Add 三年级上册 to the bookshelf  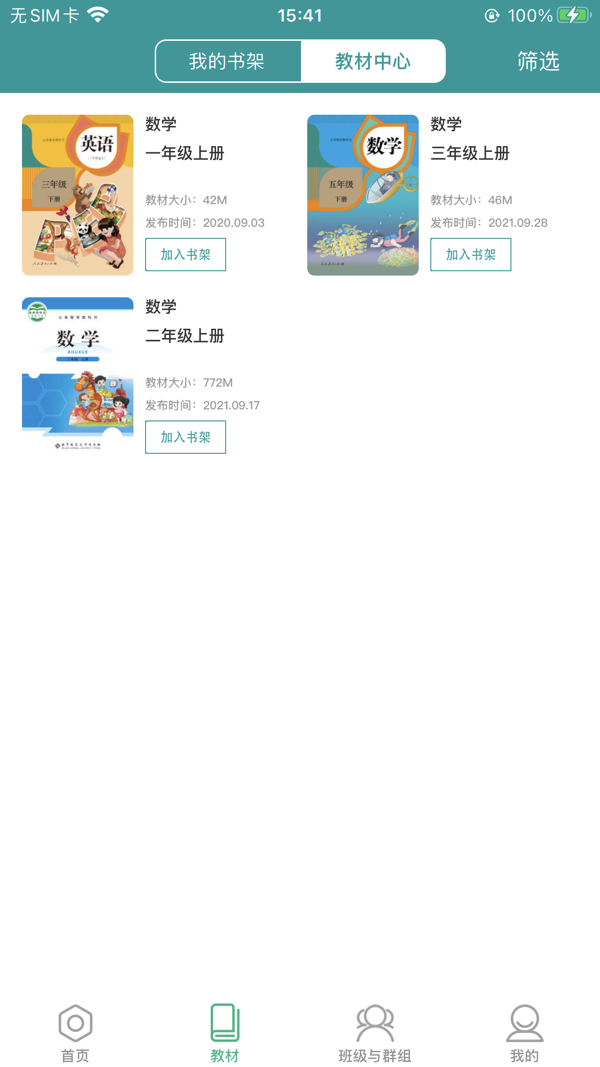[x=471, y=255]
